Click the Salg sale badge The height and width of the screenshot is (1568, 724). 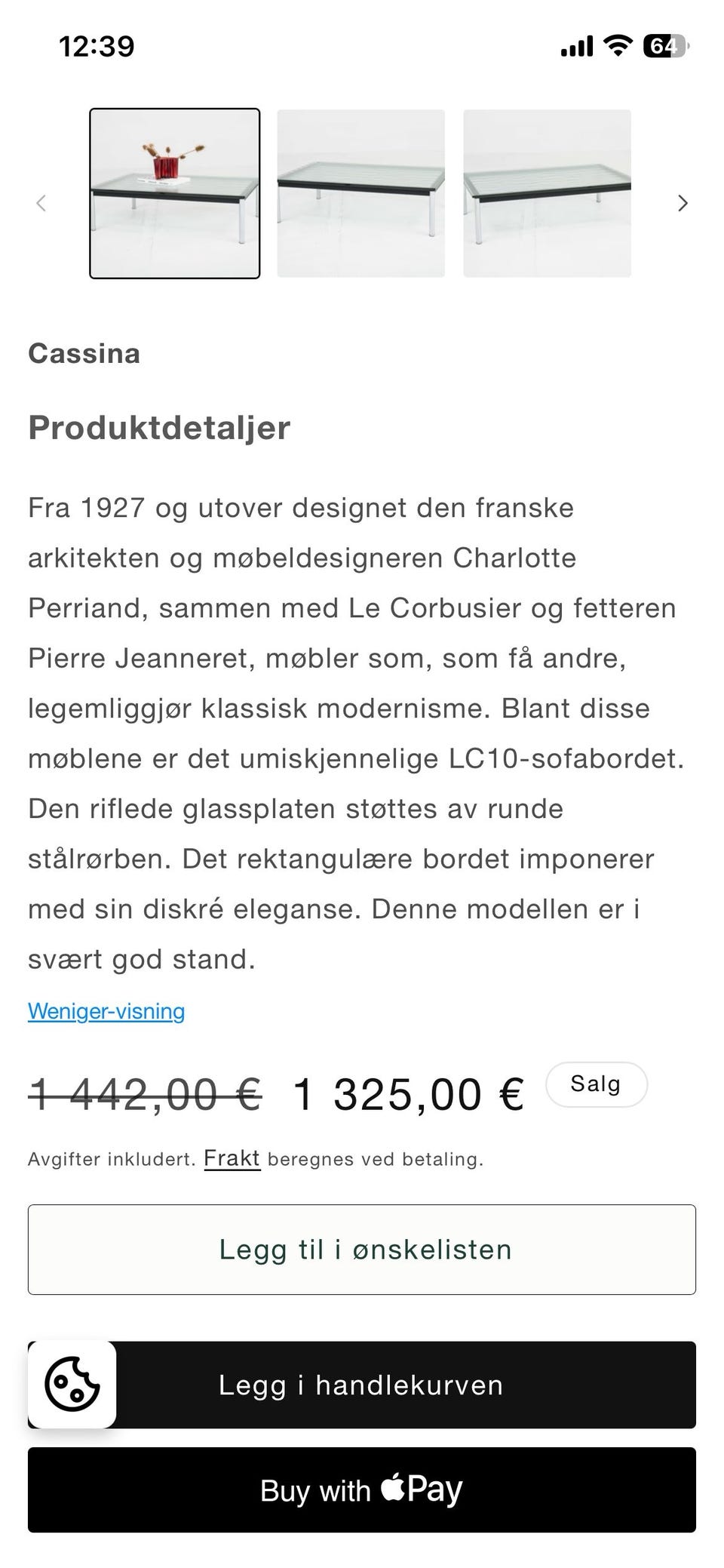click(597, 1084)
